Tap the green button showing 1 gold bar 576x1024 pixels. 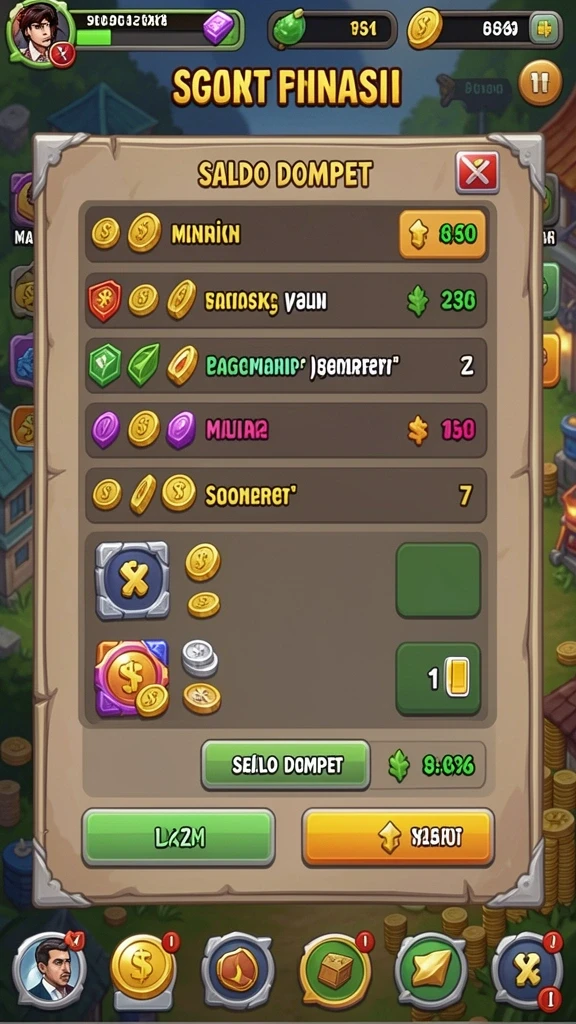click(438, 679)
